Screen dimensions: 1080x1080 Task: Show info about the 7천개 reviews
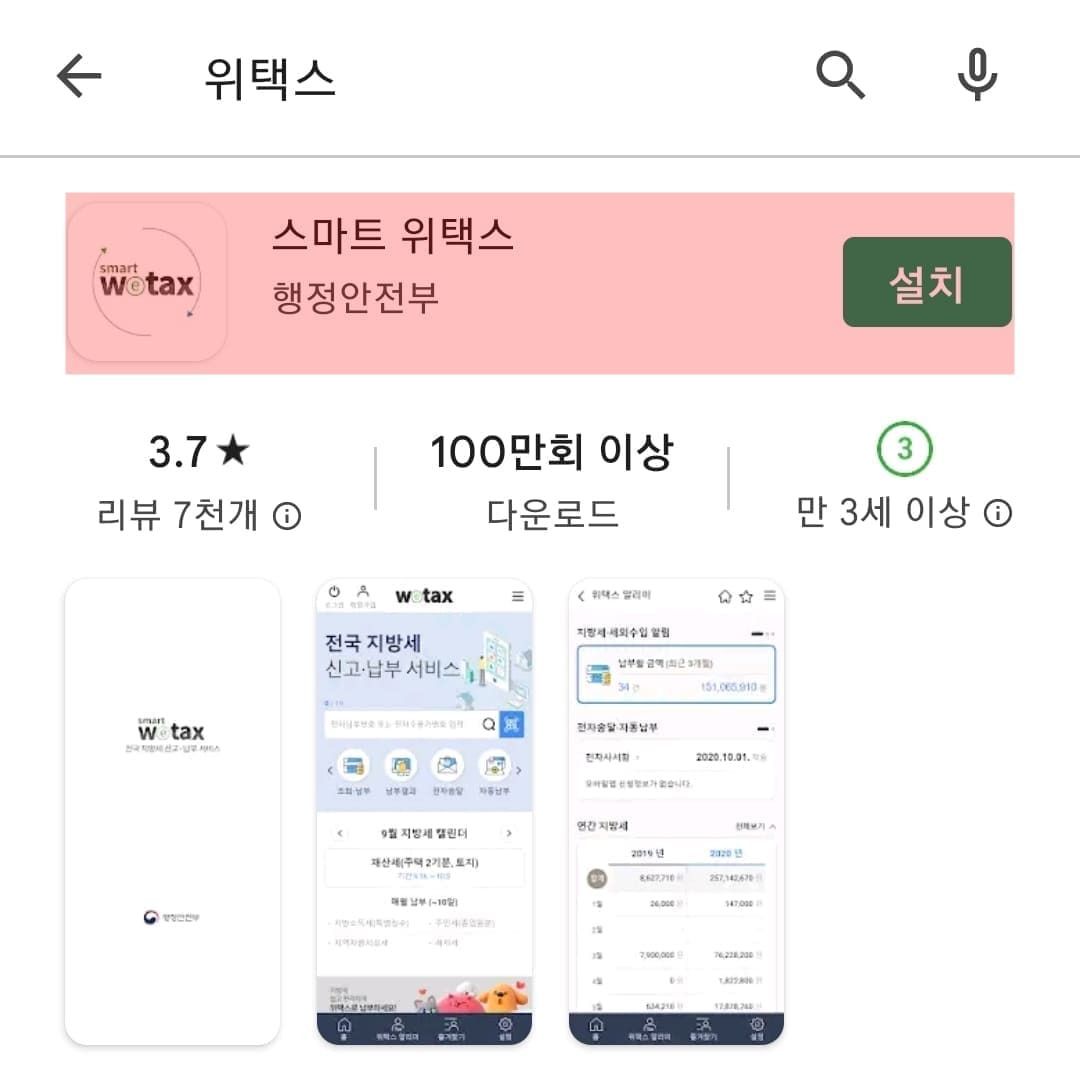[x=287, y=516]
